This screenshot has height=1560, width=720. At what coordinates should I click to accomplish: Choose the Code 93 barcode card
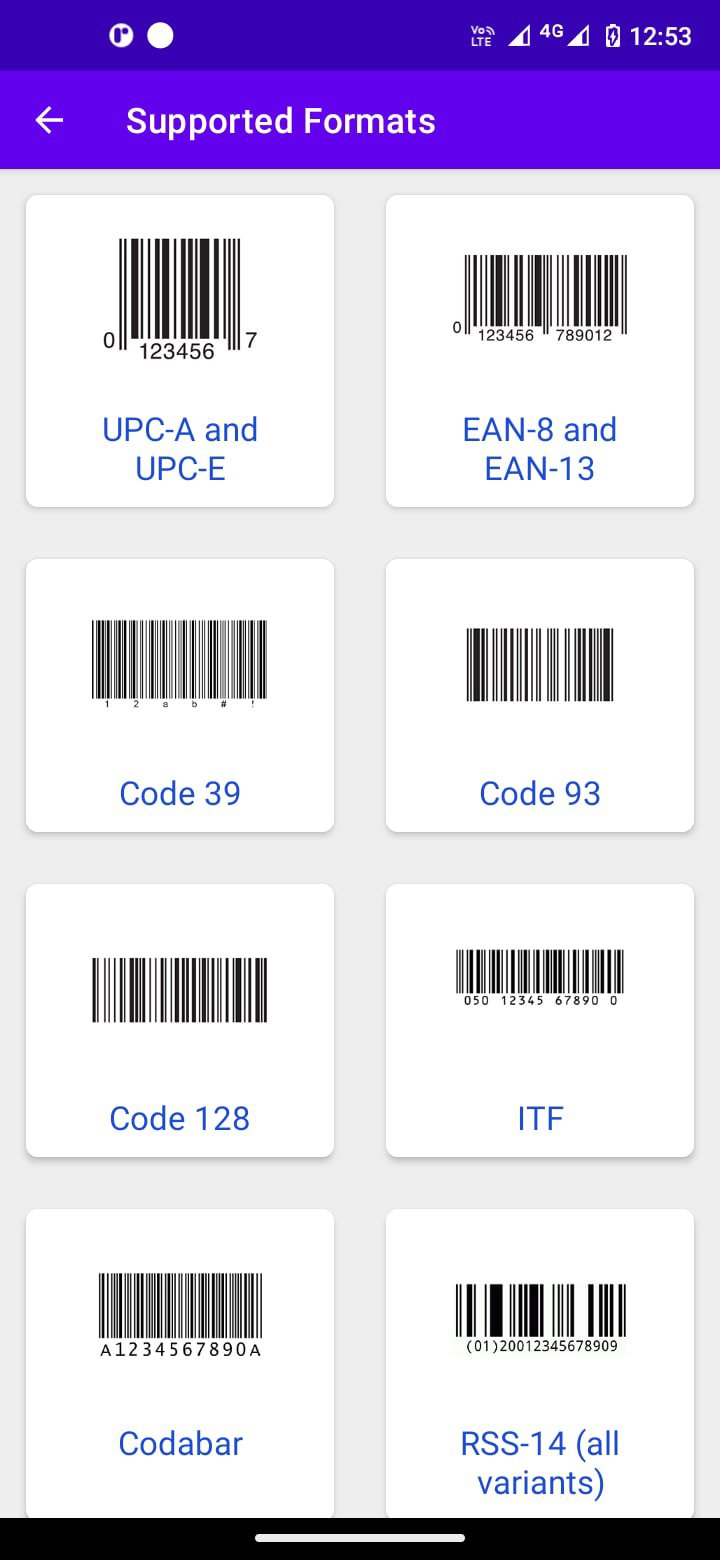[540, 695]
